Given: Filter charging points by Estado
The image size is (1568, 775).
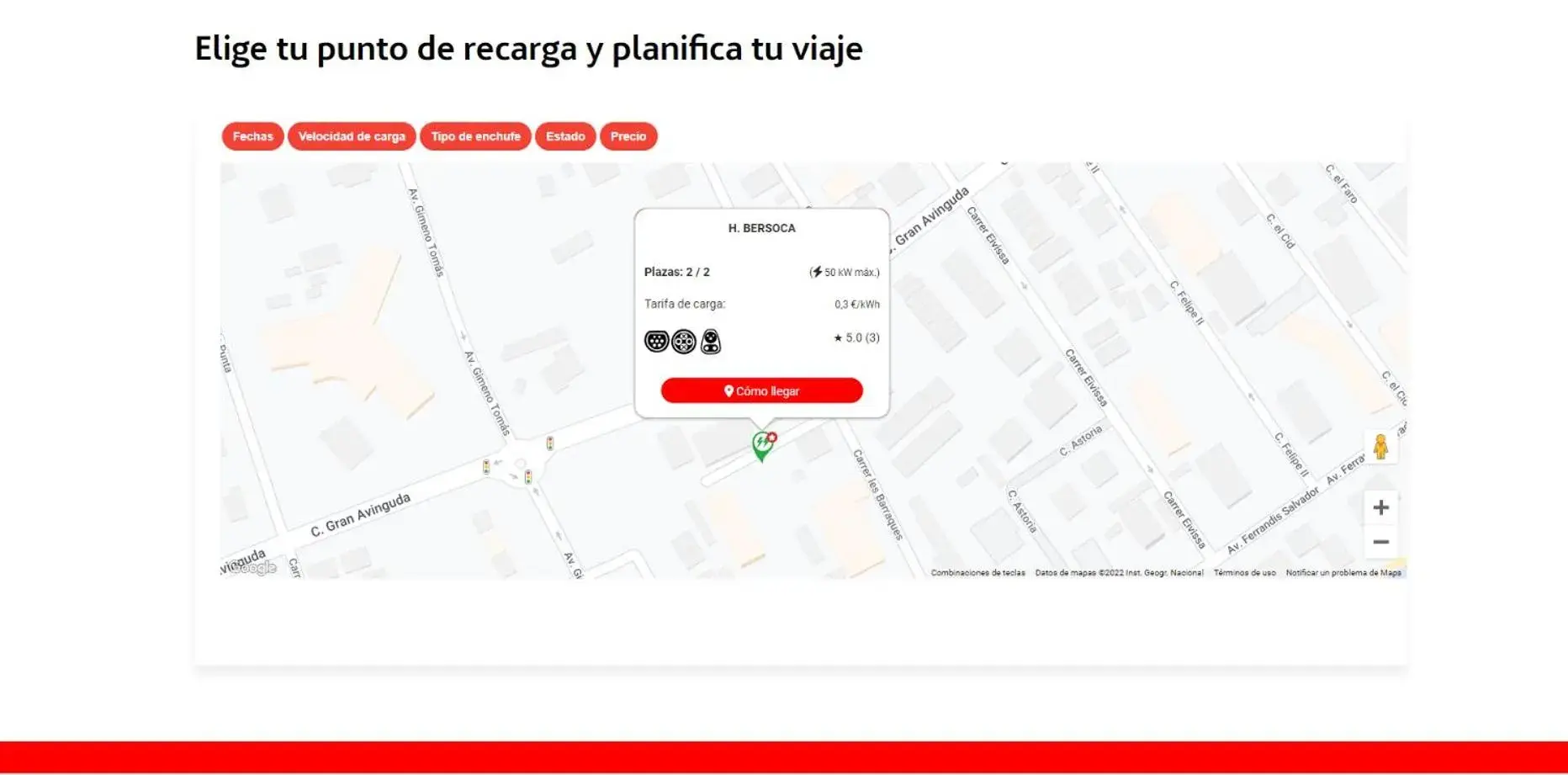Looking at the screenshot, I should [x=565, y=136].
